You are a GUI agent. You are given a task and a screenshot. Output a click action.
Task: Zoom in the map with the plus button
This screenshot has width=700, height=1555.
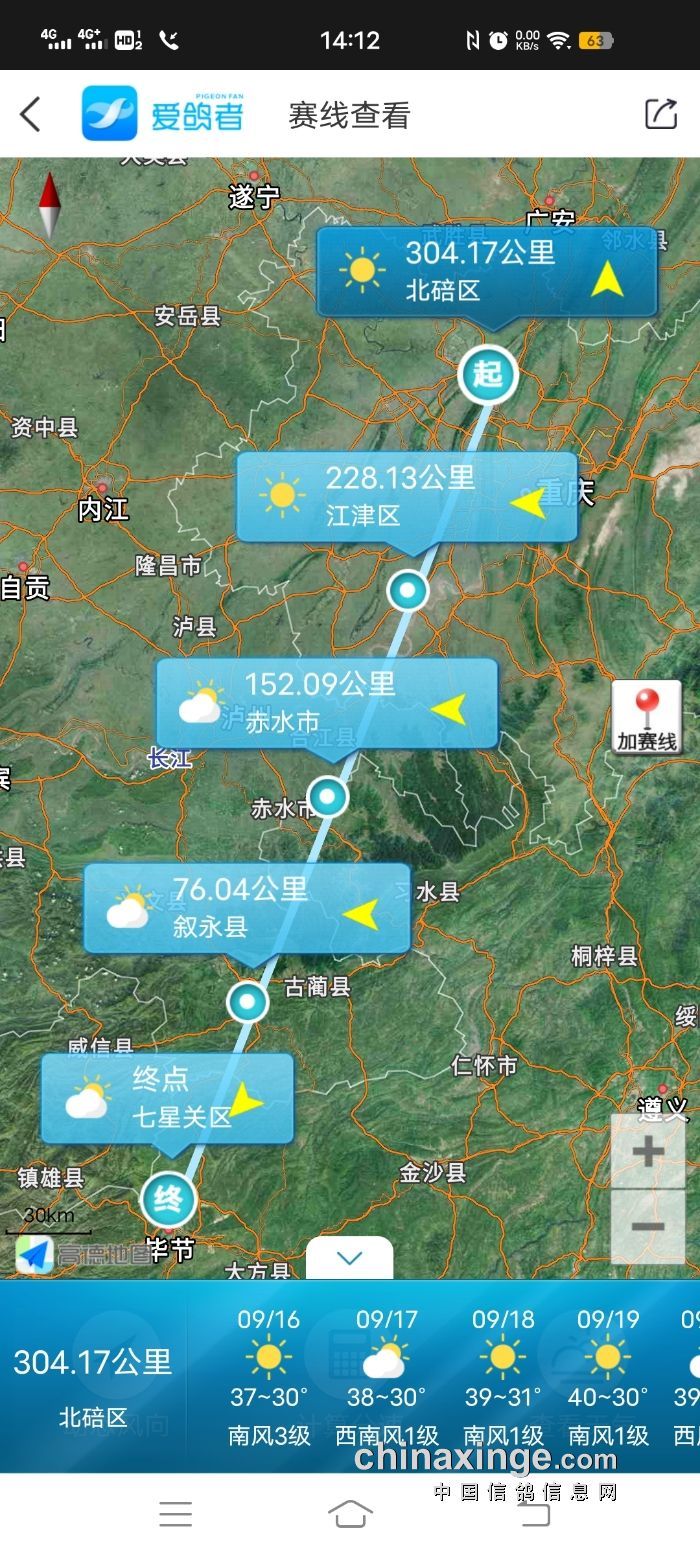[648, 1152]
